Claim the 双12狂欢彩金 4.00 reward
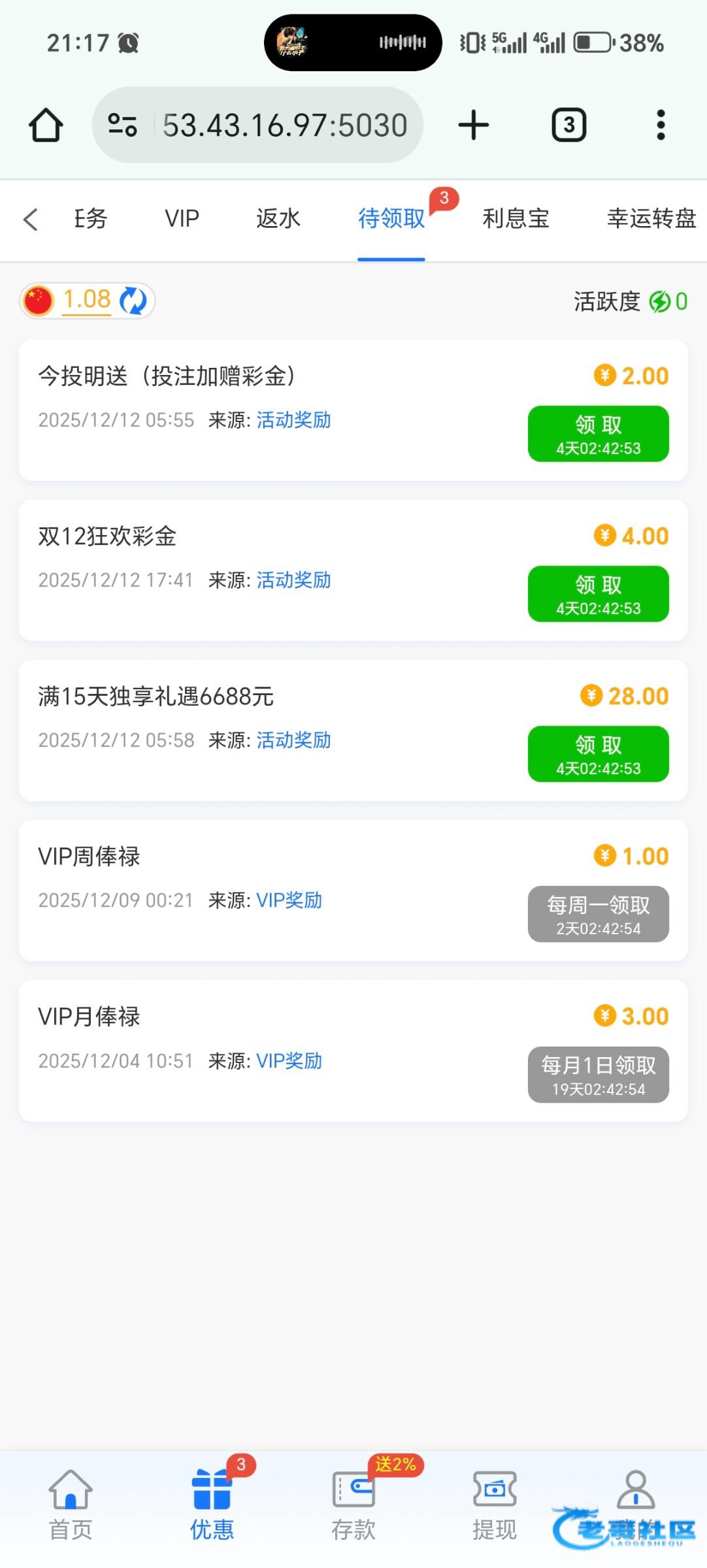This screenshot has width=707, height=1568. tap(598, 594)
